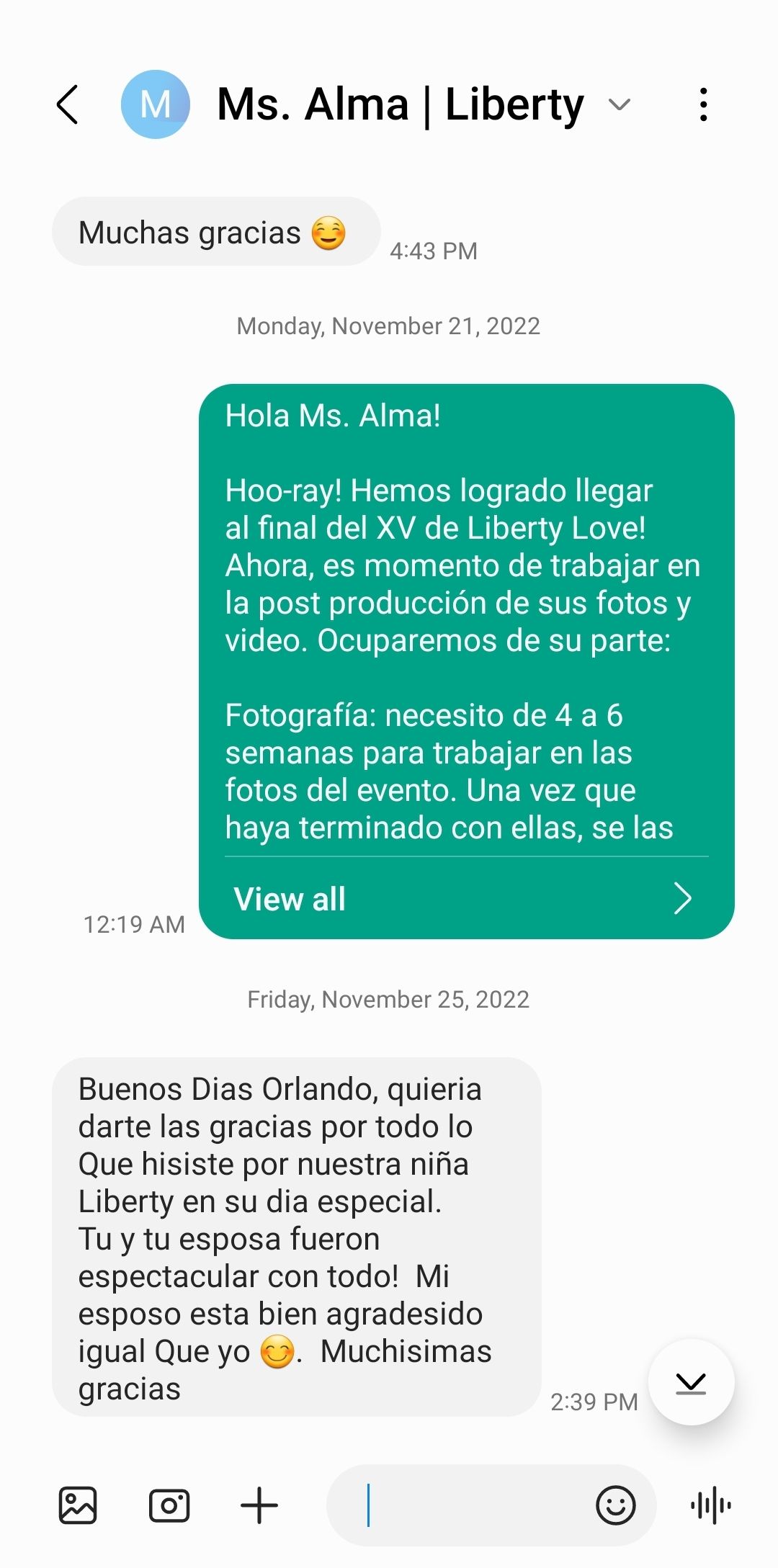Expand Ms. Alma | Liberty contact details
Image resolution: width=778 pixels, height=1568 pixels.
pyautogui.click(x=620, y=105)
